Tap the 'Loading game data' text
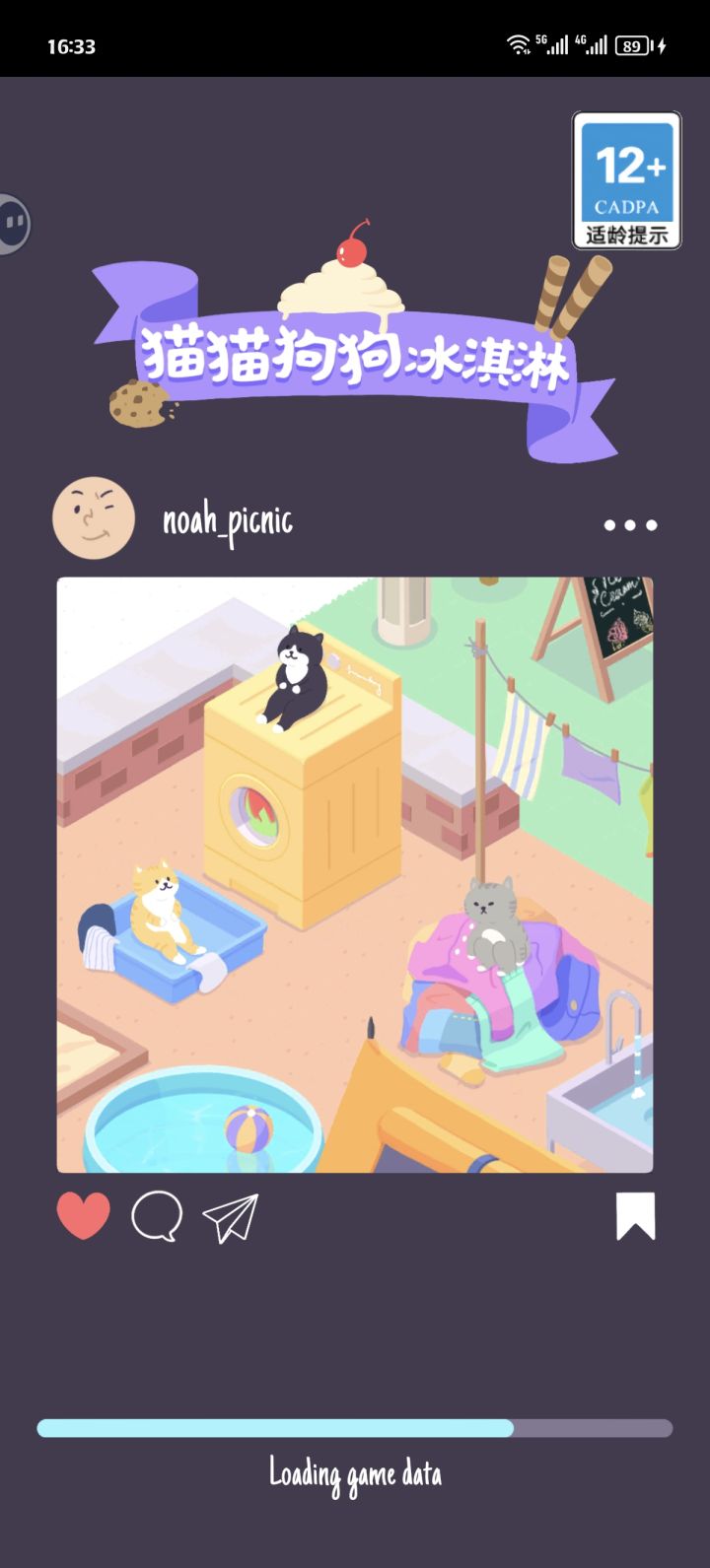This screenshot has height=1568, width=710. click(x=355, y=1472)
